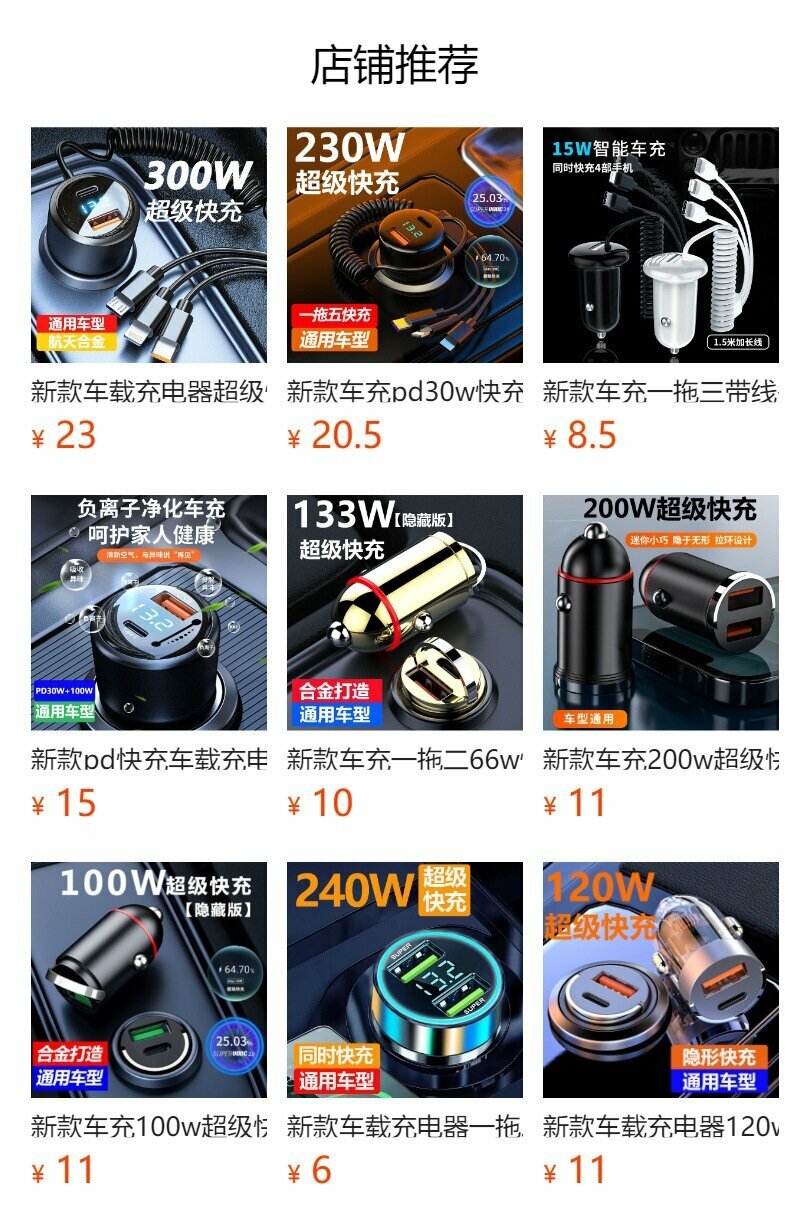View the 230W pd30w charger at ¥20.5

(405, 245)
